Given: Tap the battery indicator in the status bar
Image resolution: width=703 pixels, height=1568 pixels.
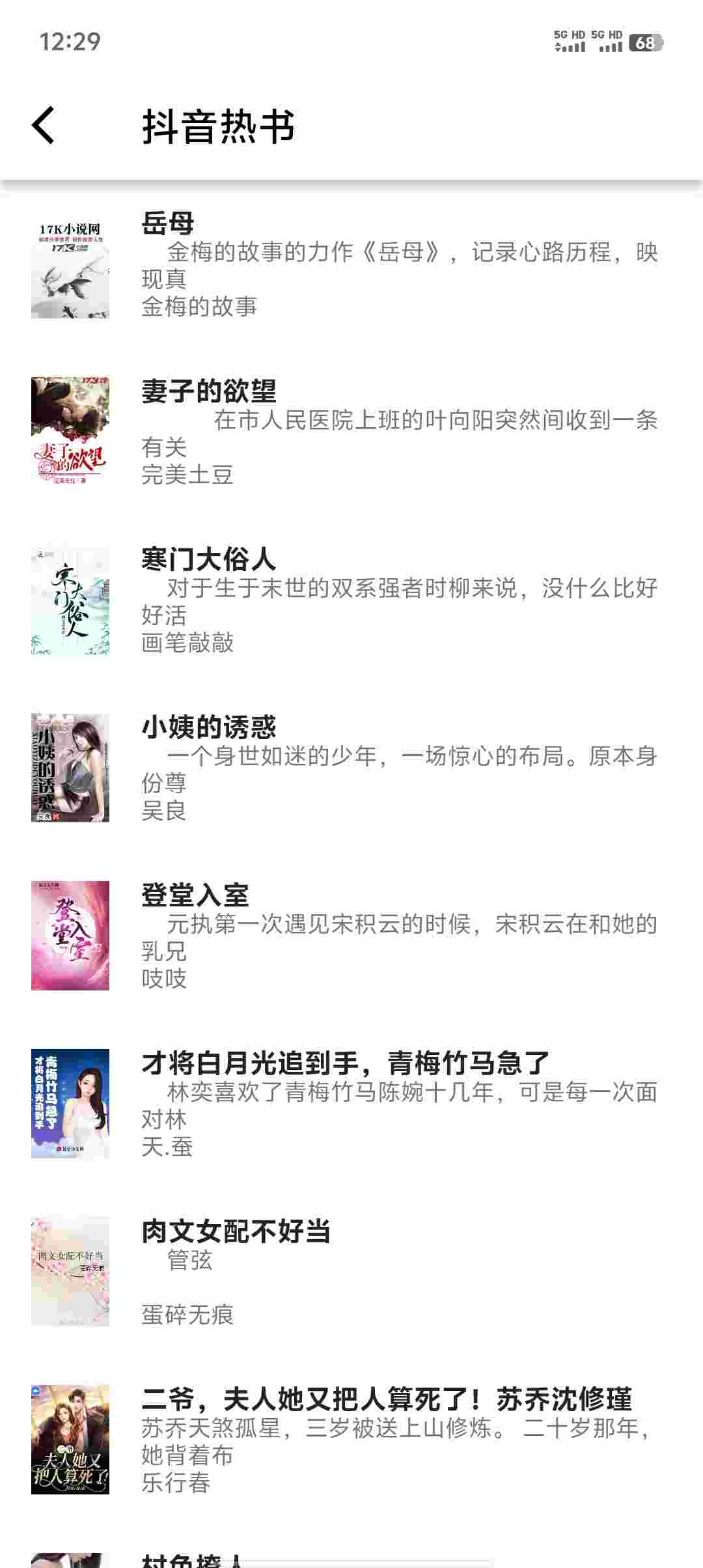Looking at the screenshot, I should pyautogui.click(x=642, y=40).
